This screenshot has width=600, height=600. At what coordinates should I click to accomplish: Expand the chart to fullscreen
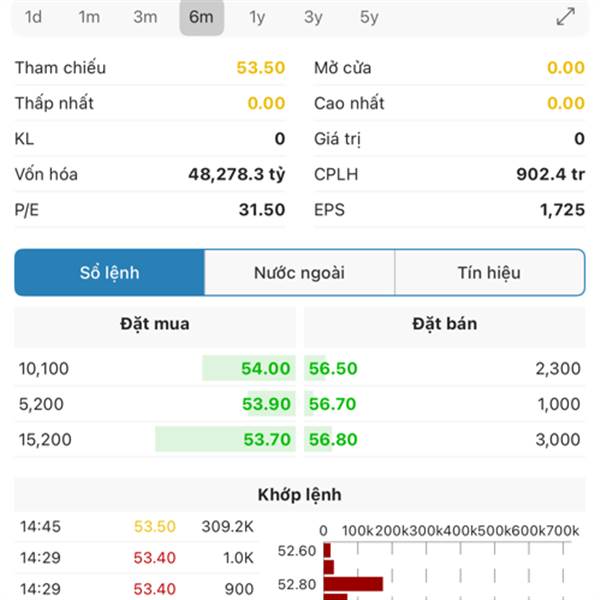pyautogui.click(x=565, y=17)
